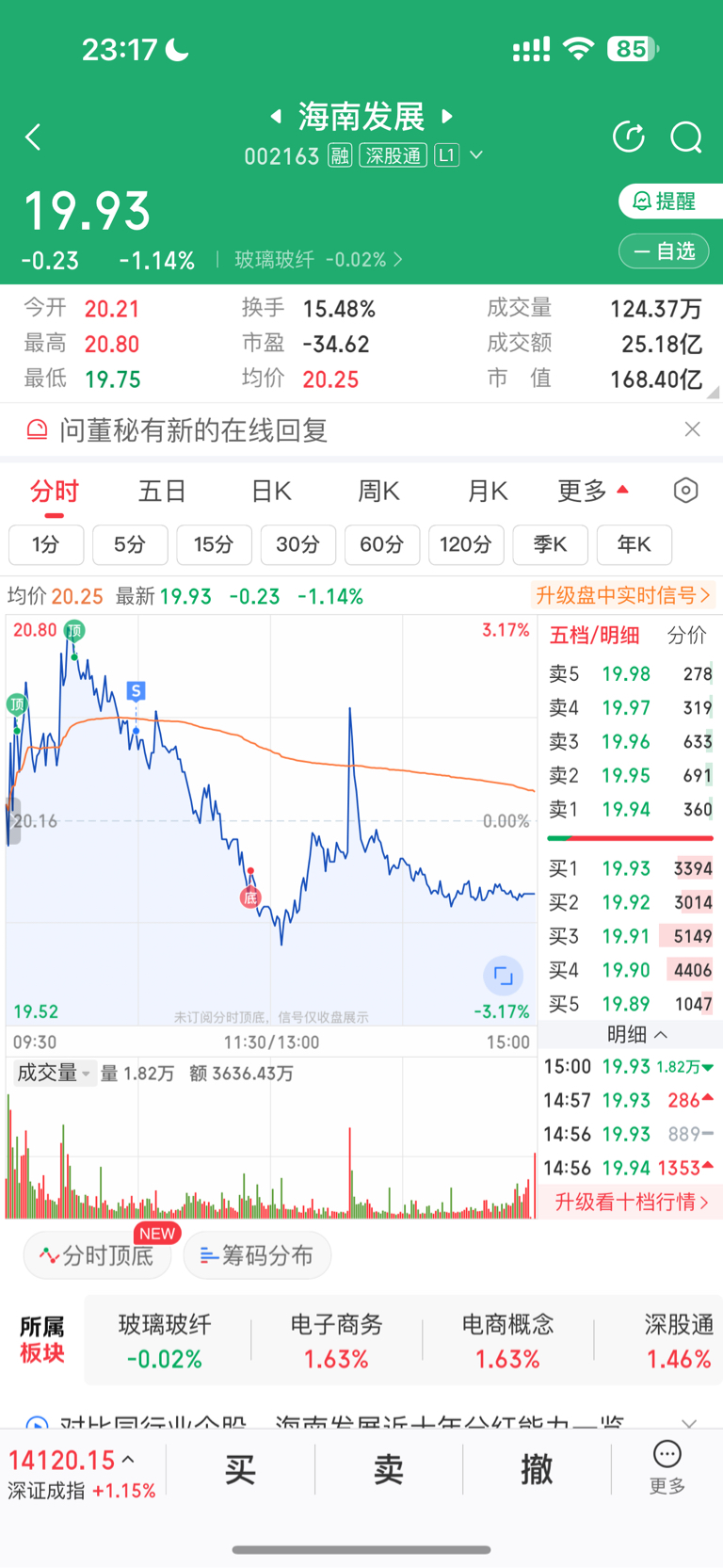Close the 问董秘 notification banner
The height and width of the screenshot is (1568, 723).
pyautogui.click(x=693, y=428)
